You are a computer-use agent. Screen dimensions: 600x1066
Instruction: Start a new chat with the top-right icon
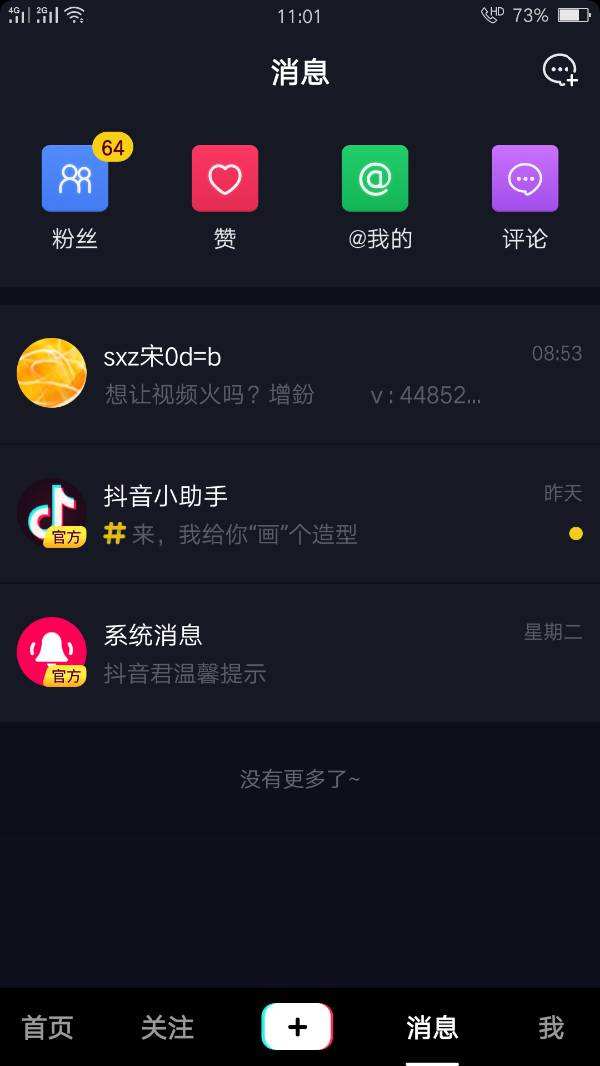click(560, 71)
